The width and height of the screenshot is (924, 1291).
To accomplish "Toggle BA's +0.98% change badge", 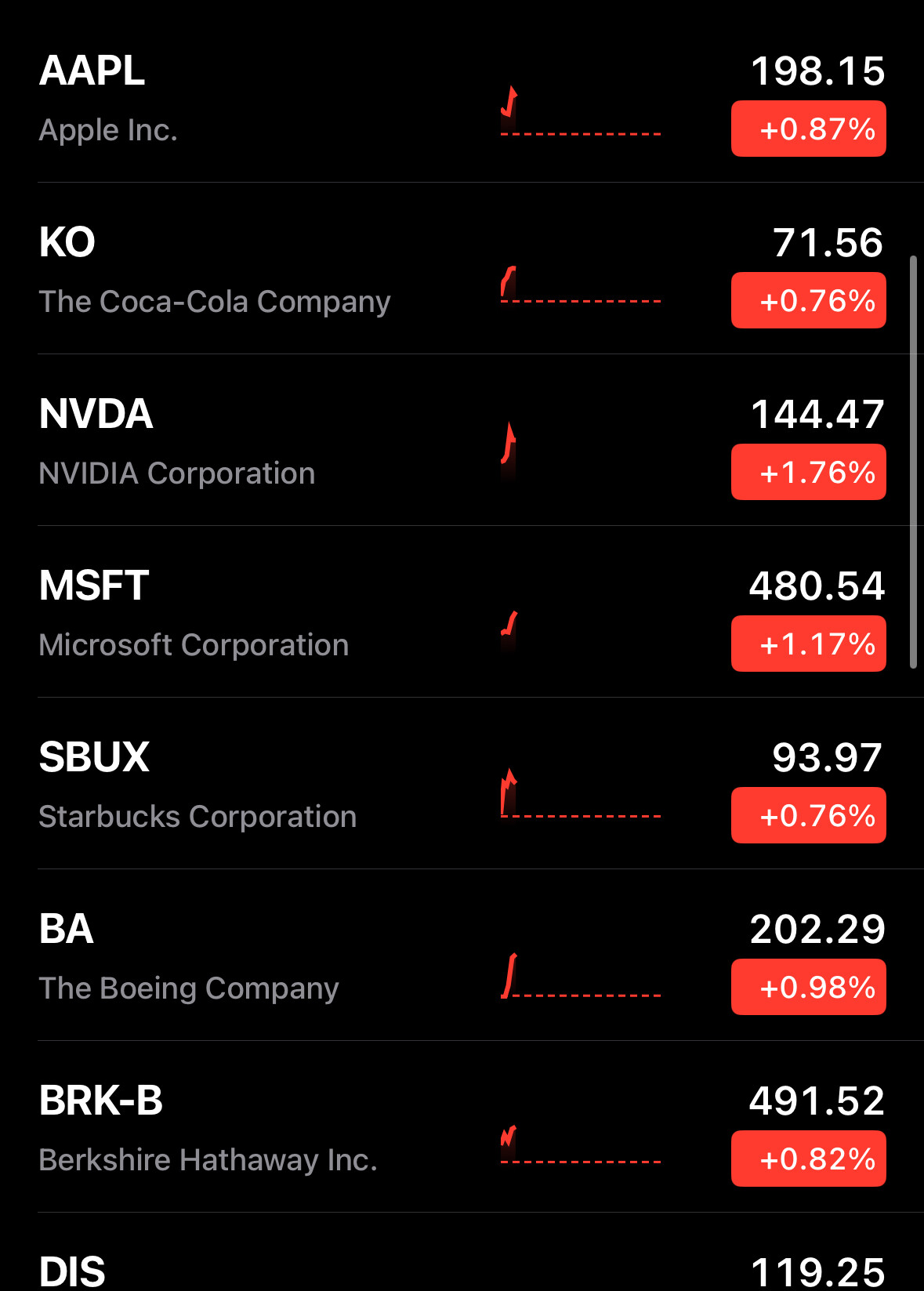I will 808,988.
